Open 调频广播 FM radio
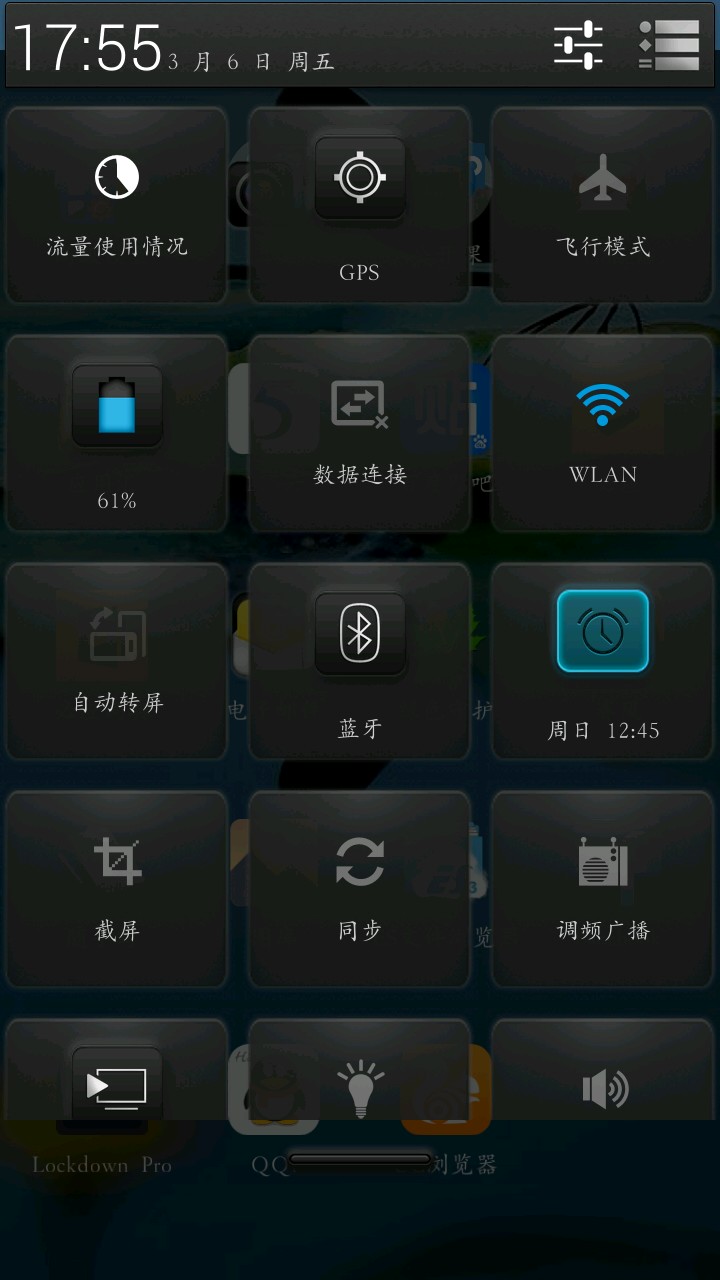 point(603,888)
